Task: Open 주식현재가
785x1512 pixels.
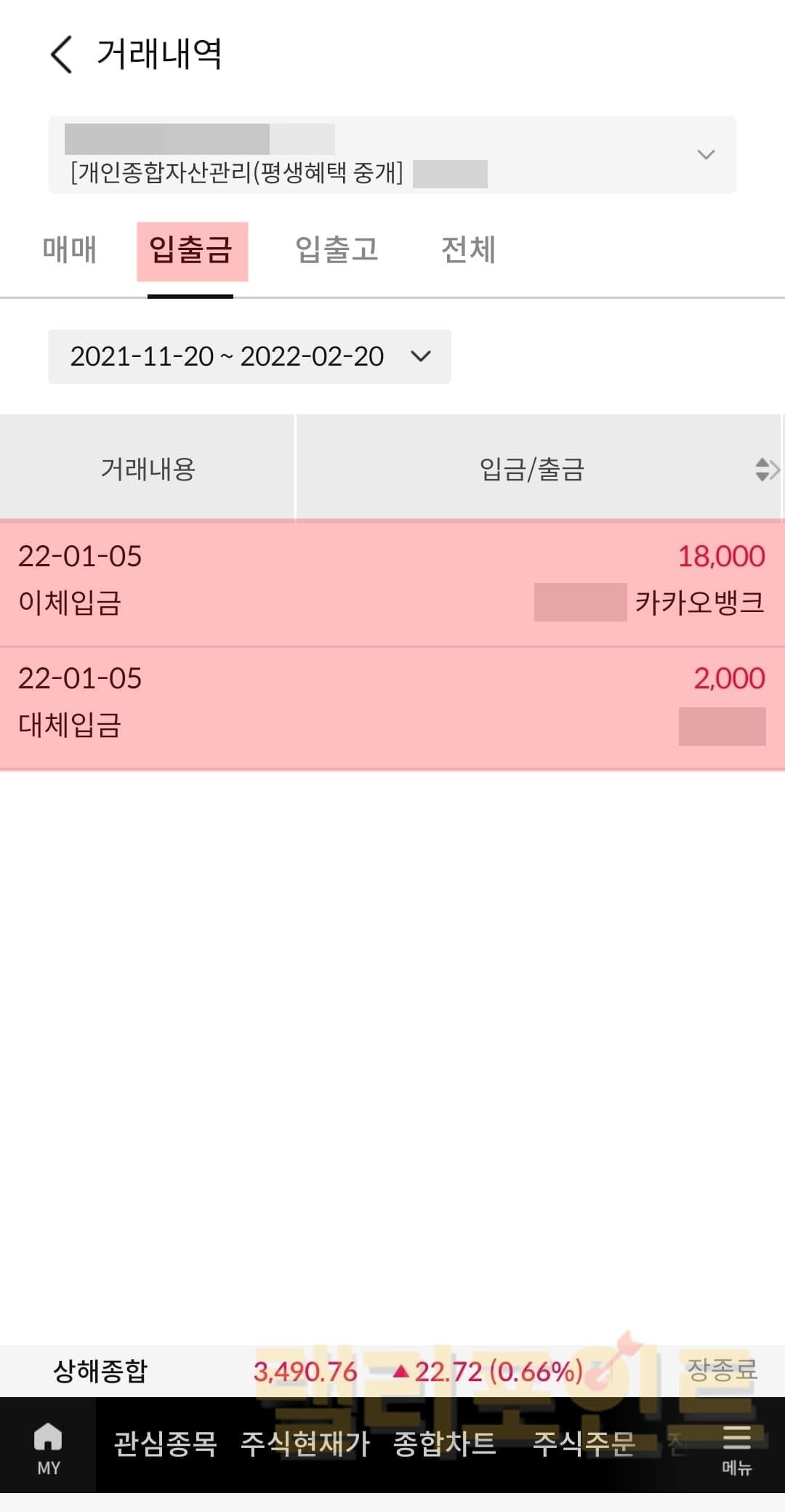Action: 305,1444
